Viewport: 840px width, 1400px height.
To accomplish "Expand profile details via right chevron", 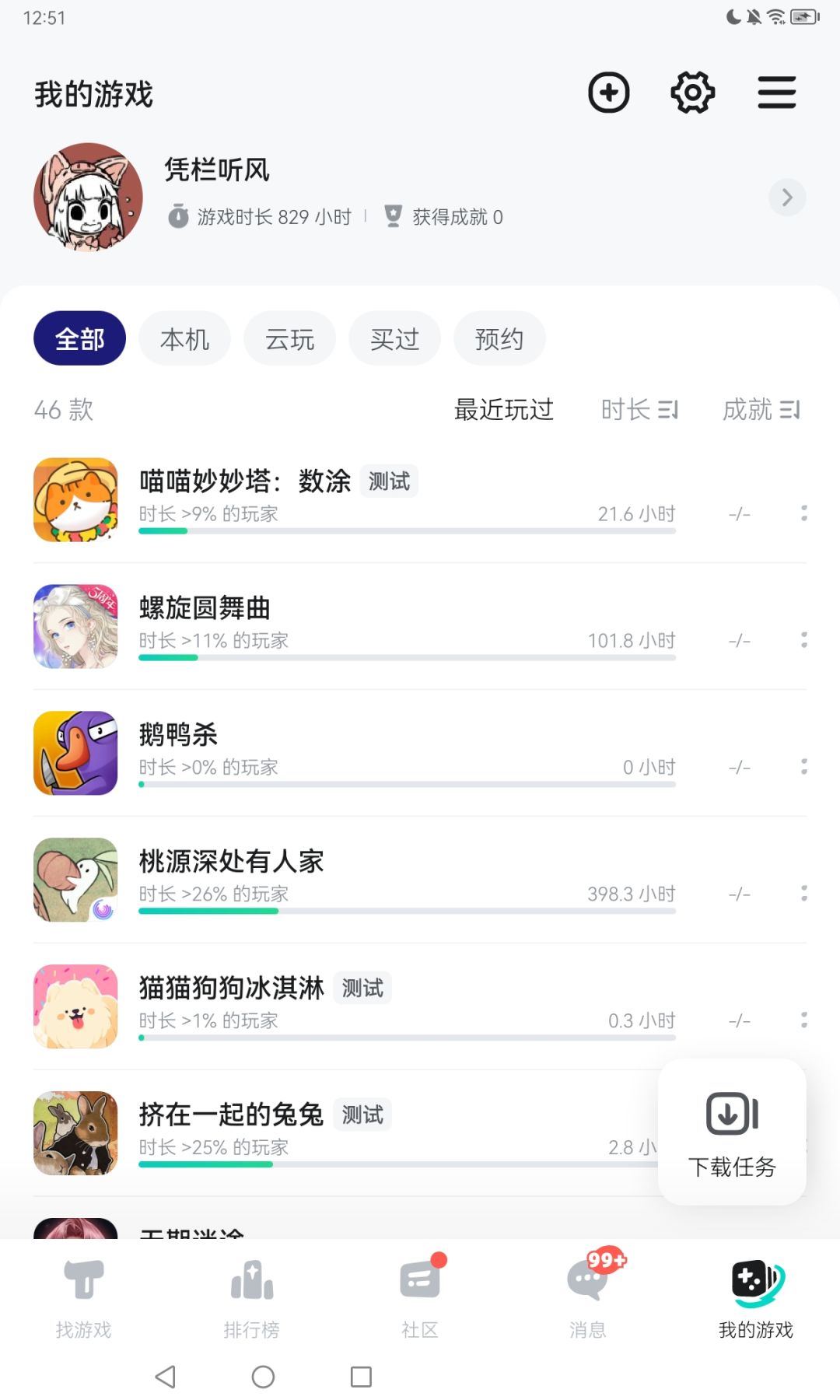I will (x=786, y=198).
